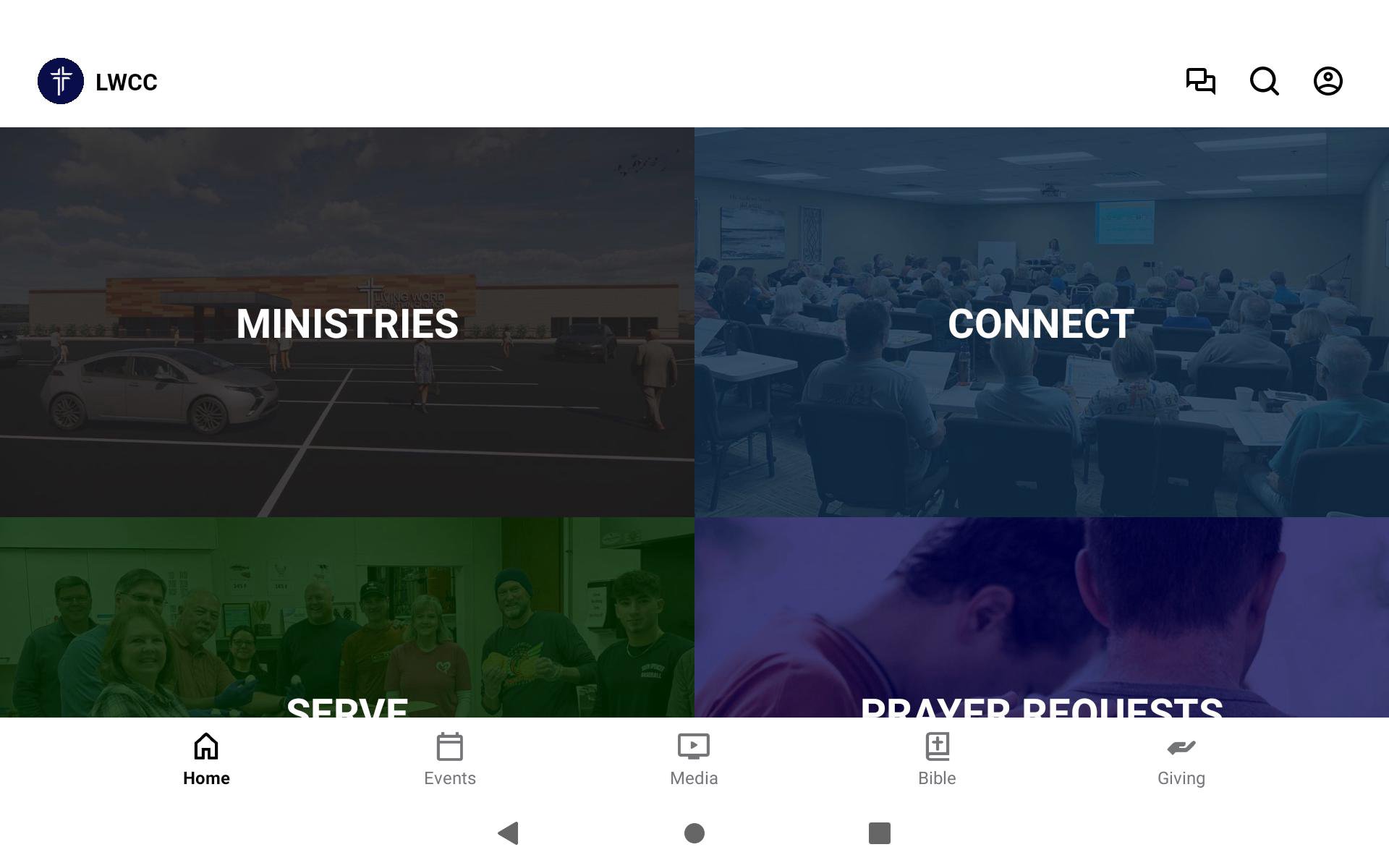
Task: Go to the Bible tab
Action: (937, 759)
